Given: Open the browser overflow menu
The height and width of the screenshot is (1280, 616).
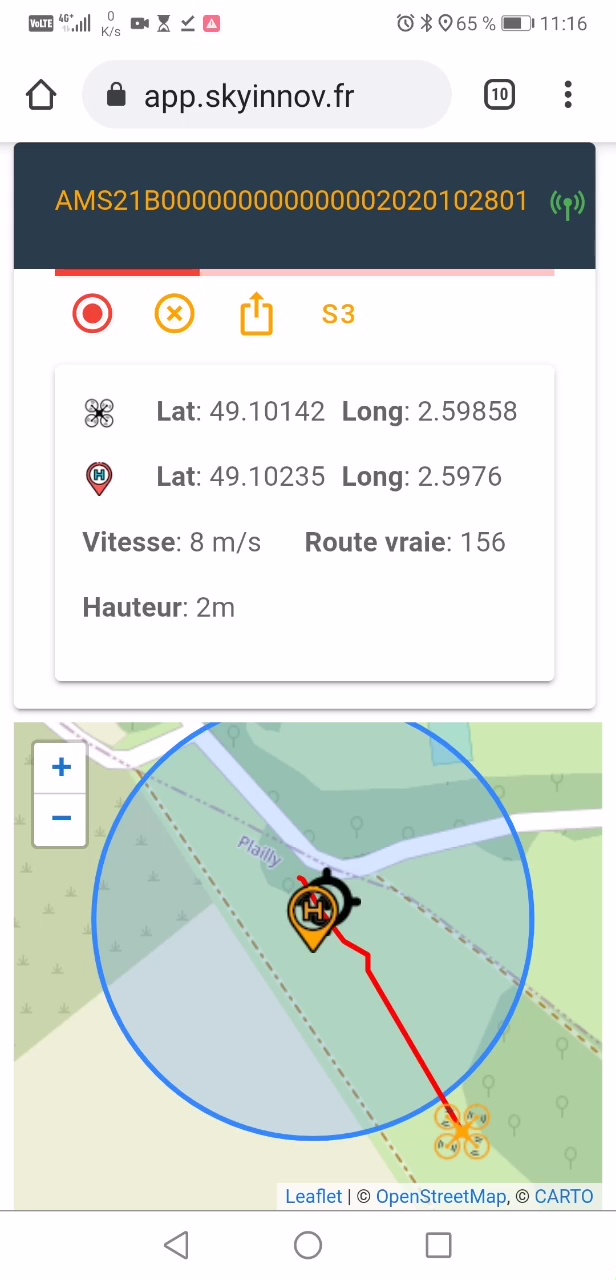Looking at the screenshot, I should (x=568, y=95).
